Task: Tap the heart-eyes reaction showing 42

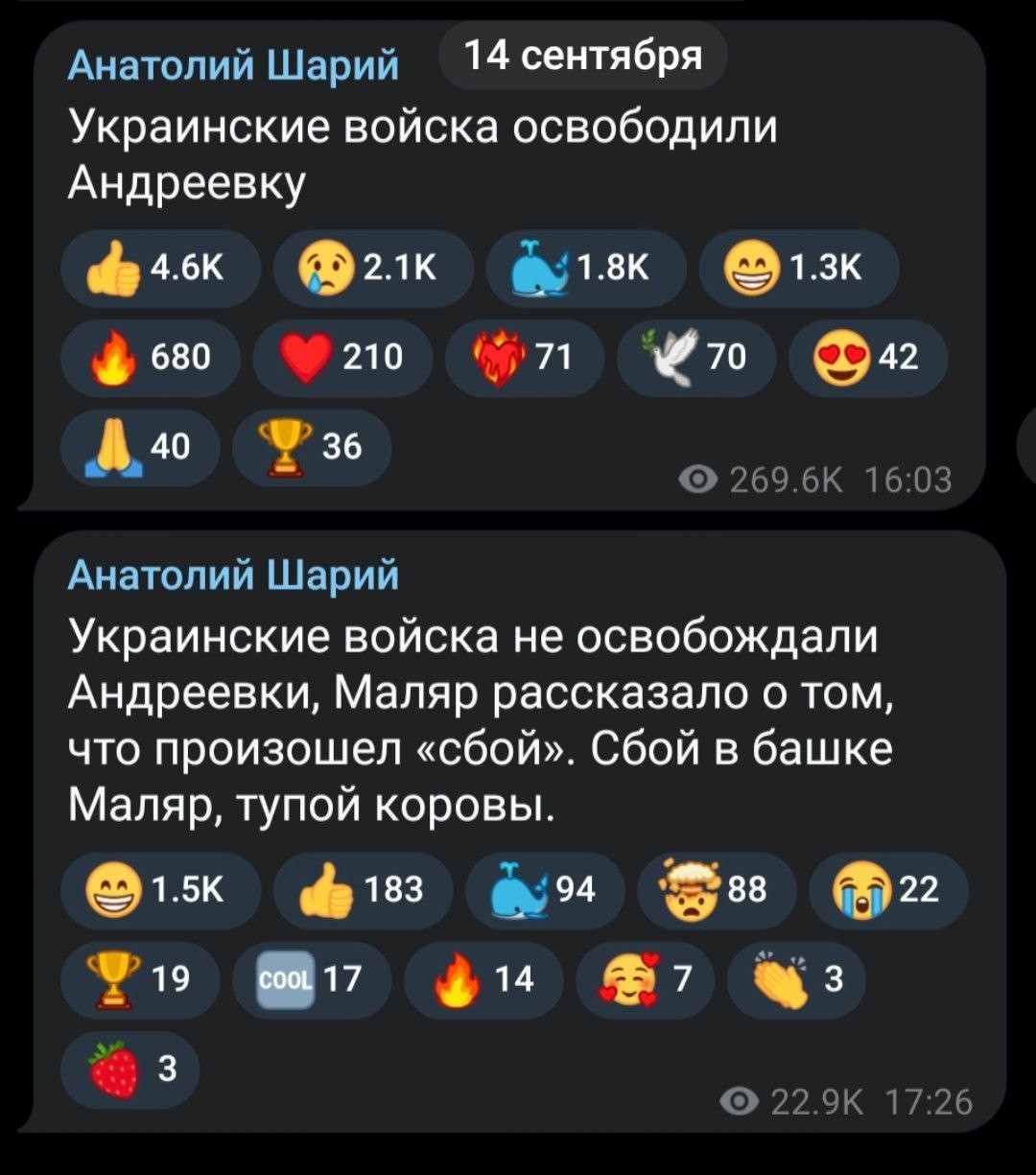Action: click(x=866, y=359)
